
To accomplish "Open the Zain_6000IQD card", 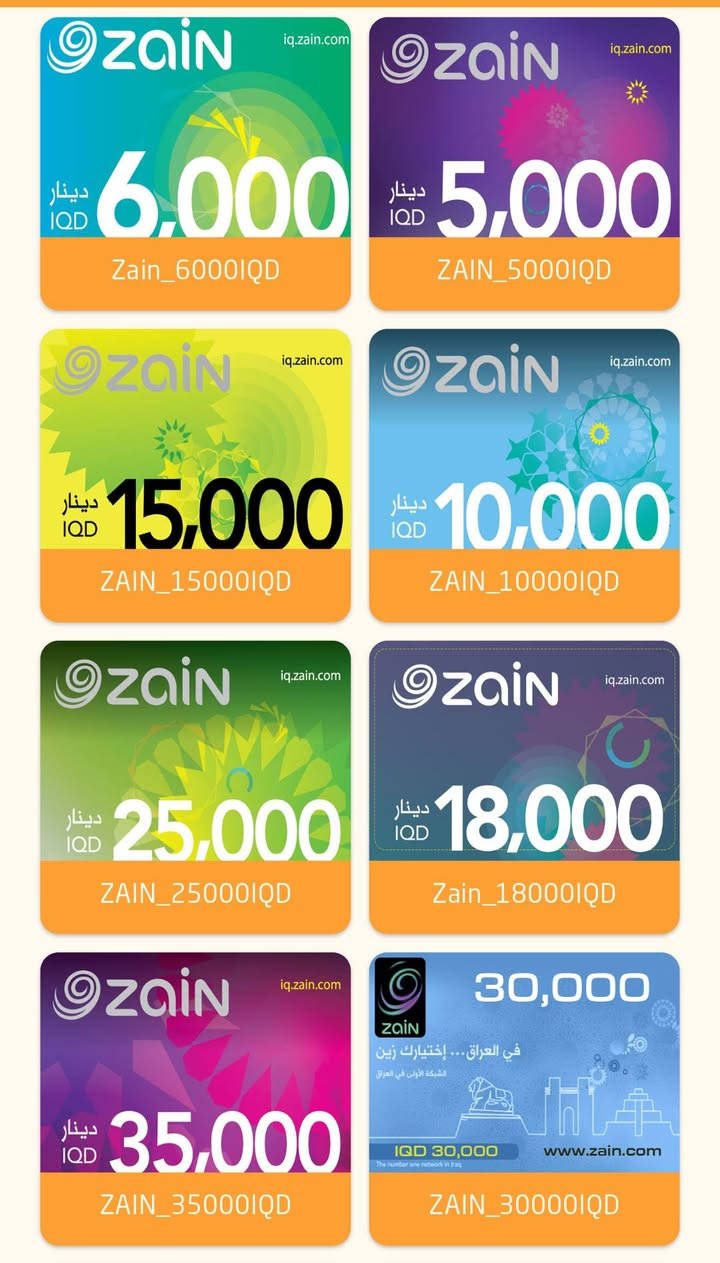I will (195, 163).
